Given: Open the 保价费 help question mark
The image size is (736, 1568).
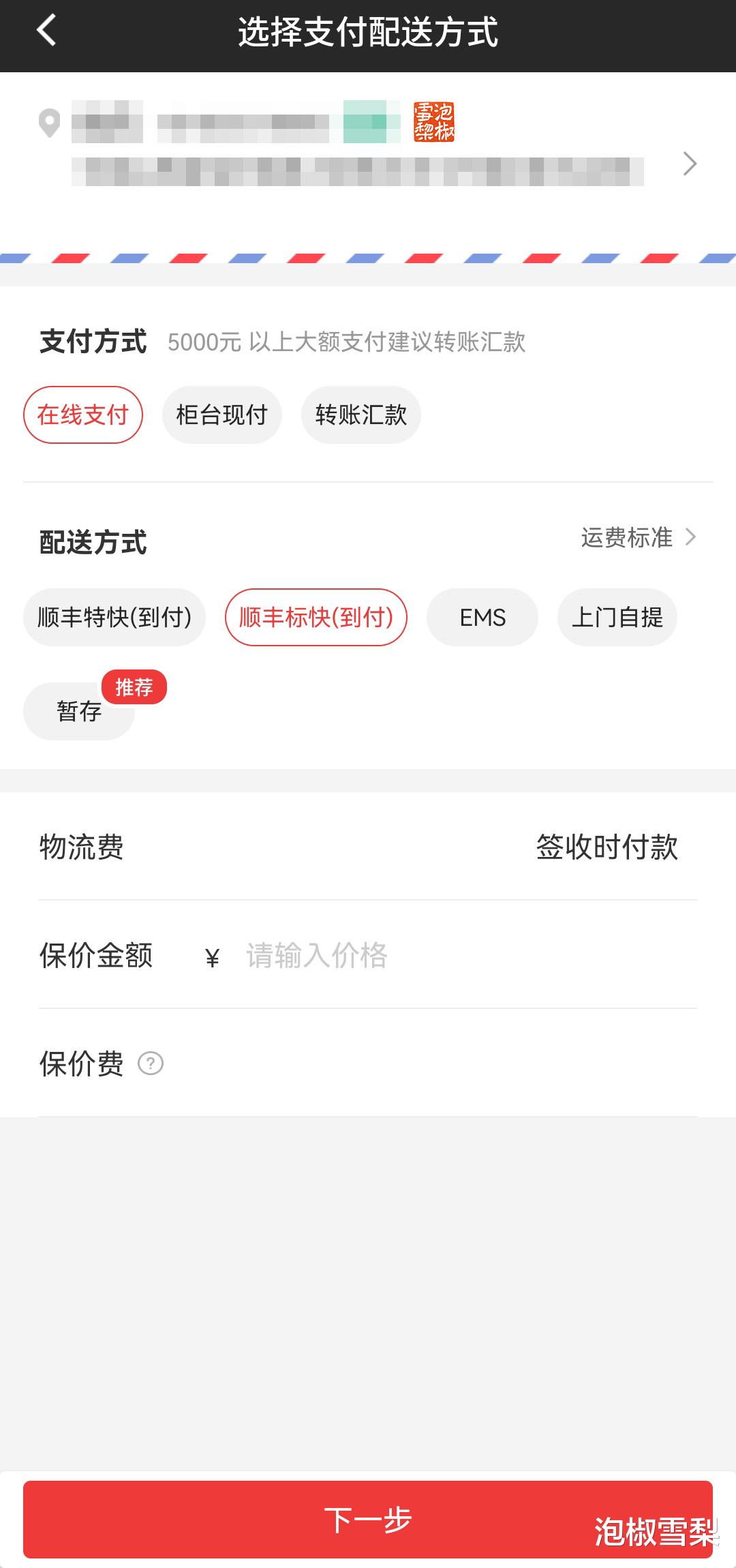Looking at the screenshot, I should coord(151,1063).
